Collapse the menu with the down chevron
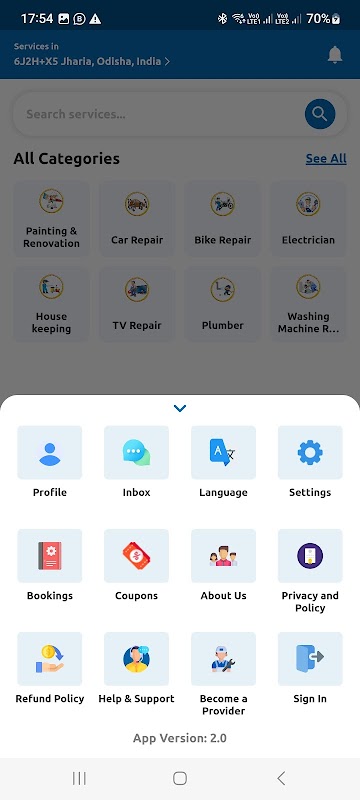Image resolution: width=360 pixels, height=800 pixels. (179, 408)
